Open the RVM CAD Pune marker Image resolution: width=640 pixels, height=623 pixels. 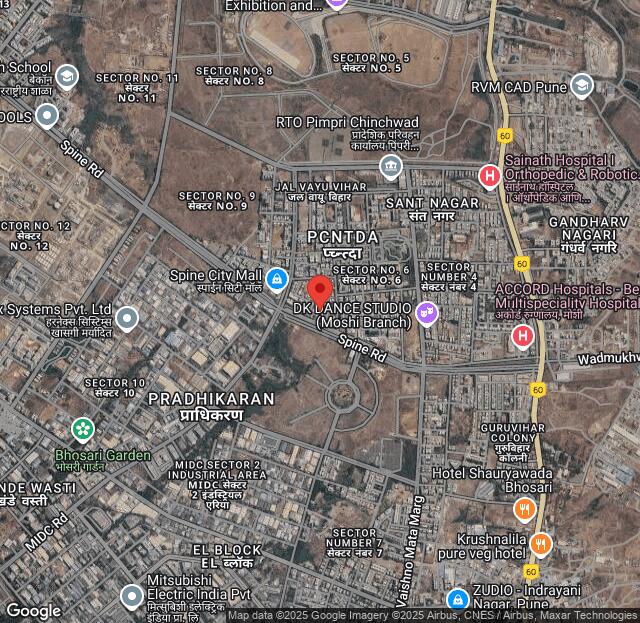[x=581, y=86]
